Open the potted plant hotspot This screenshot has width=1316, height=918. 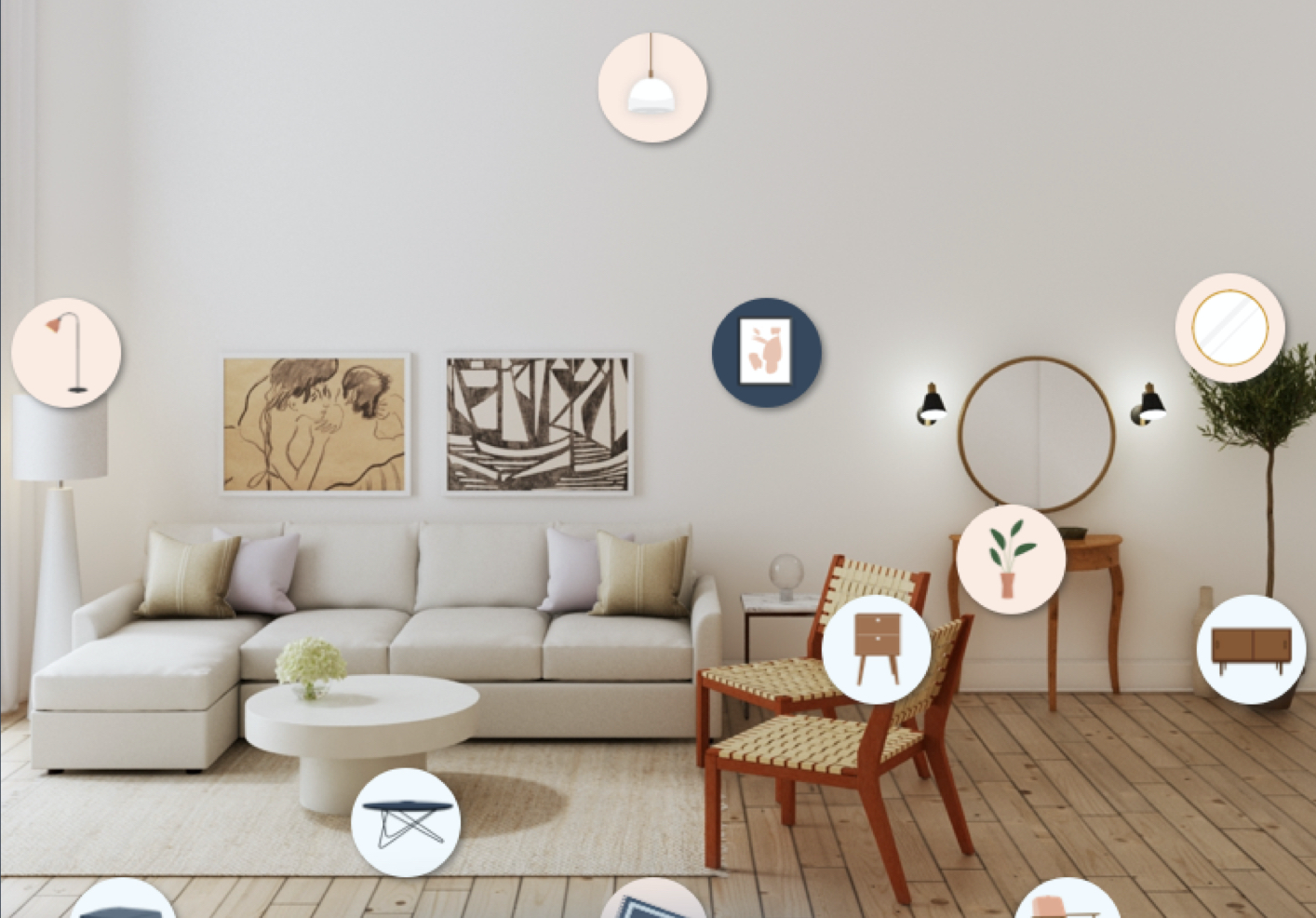pos(1011,559)
